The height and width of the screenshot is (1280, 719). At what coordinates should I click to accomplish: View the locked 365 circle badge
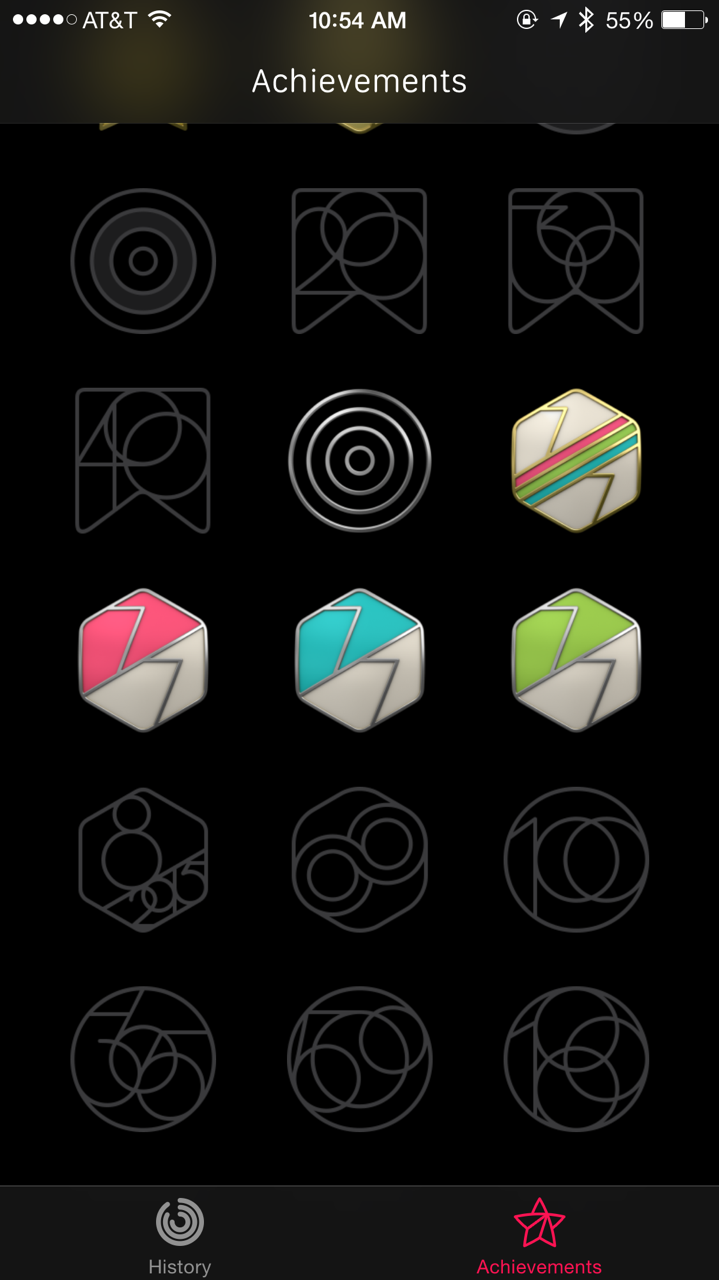click(143, 1059)
